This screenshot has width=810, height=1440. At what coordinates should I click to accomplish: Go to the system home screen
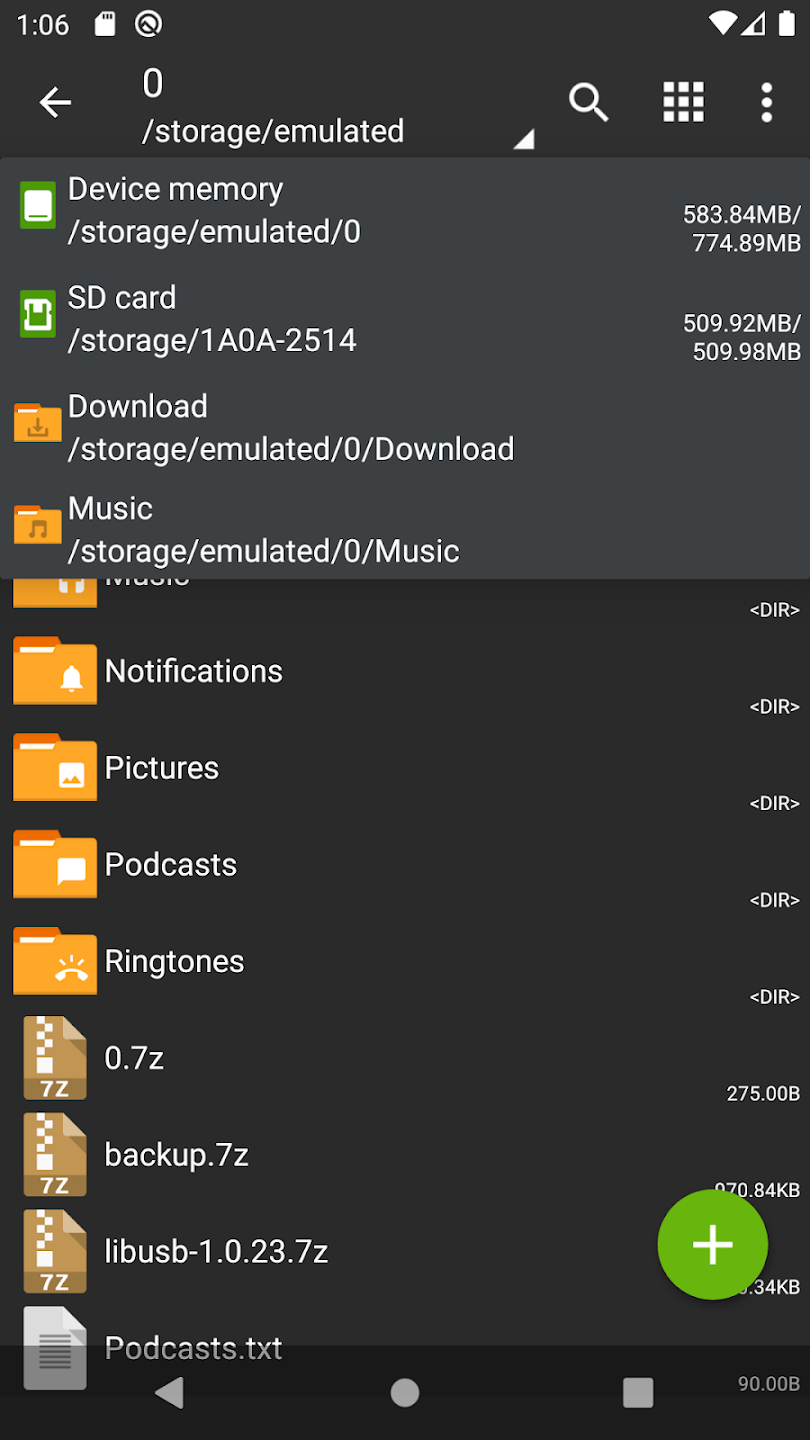405,1392
